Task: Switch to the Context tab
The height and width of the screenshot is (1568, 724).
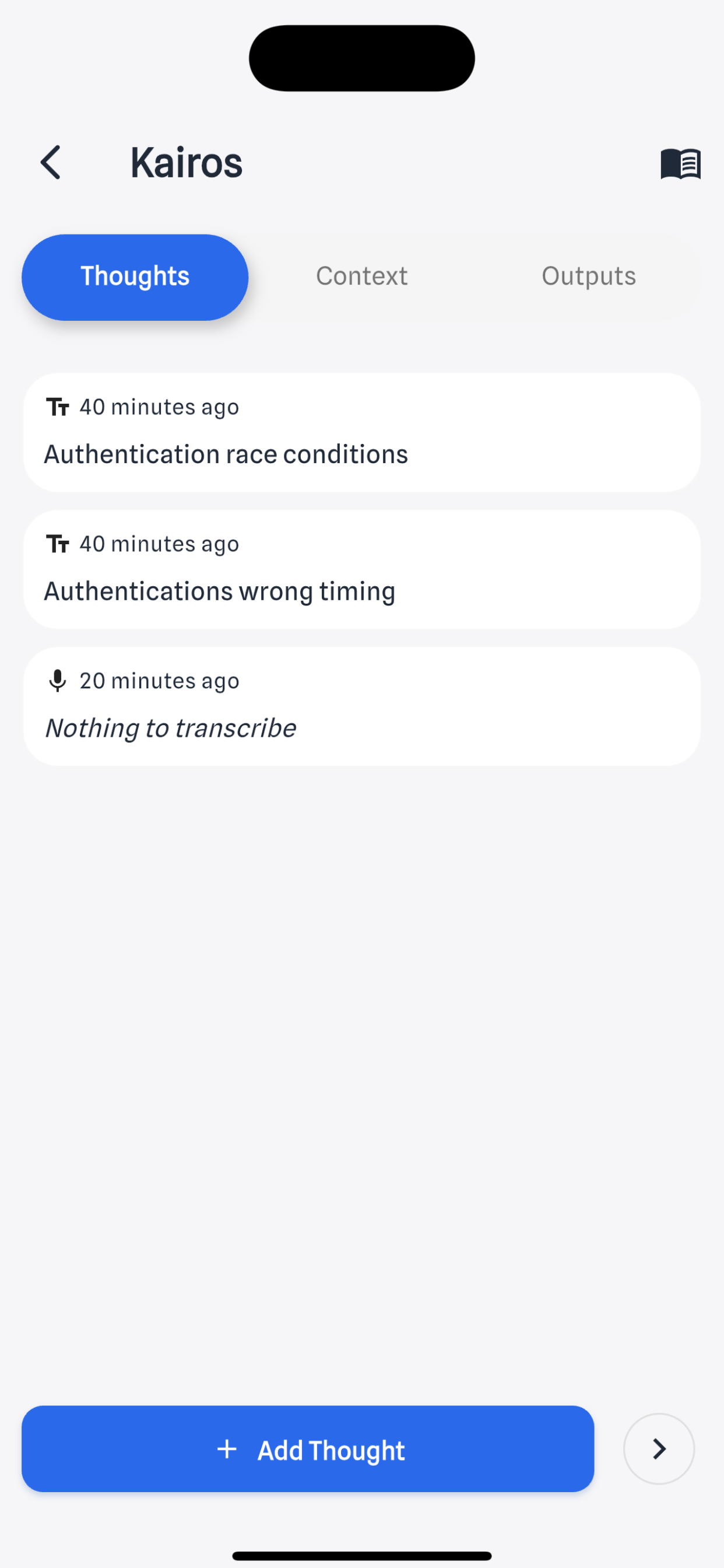Action: [361, 277]
